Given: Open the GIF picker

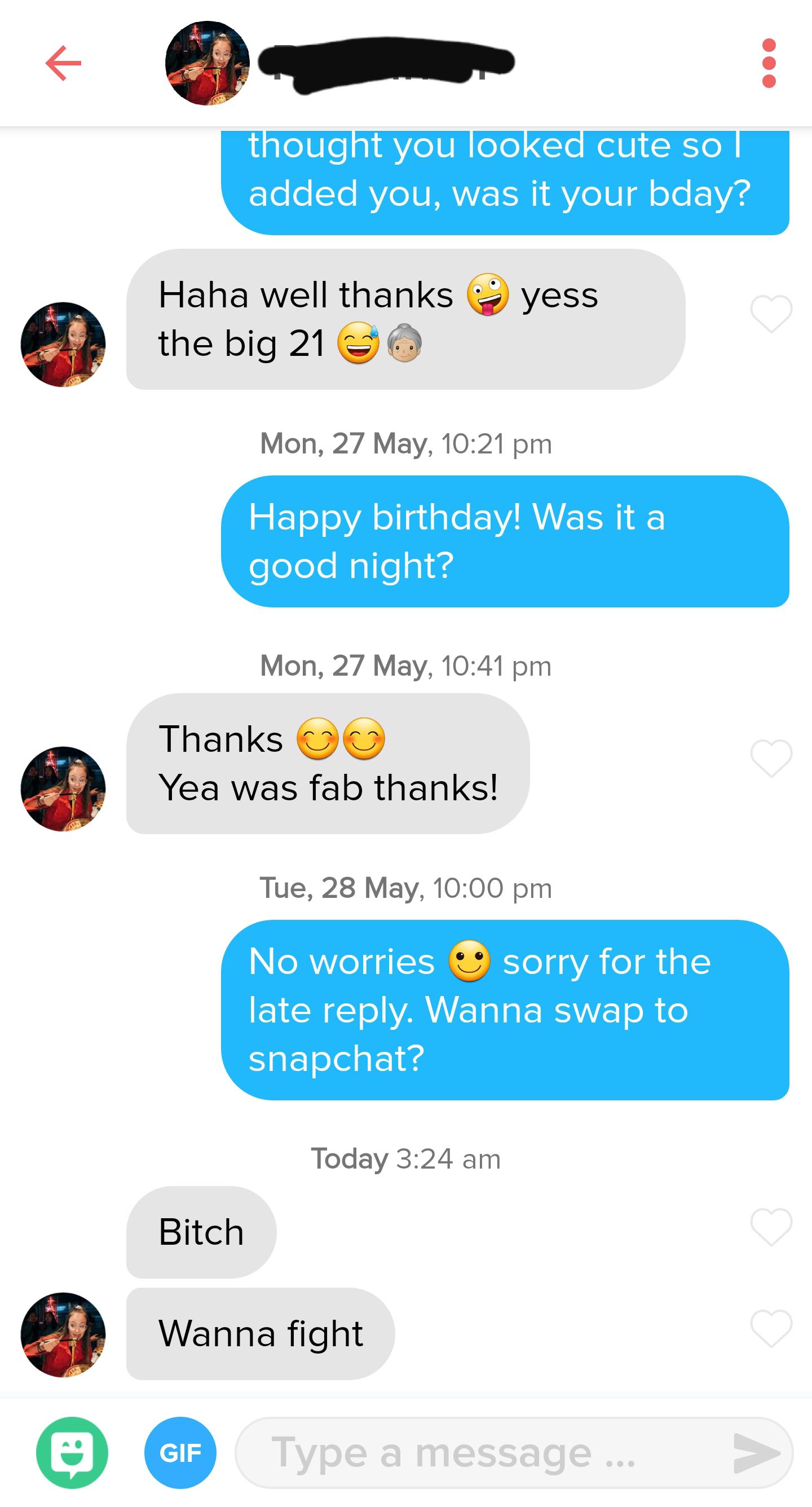Looking at the screenshot, I should pos(180,1452).
